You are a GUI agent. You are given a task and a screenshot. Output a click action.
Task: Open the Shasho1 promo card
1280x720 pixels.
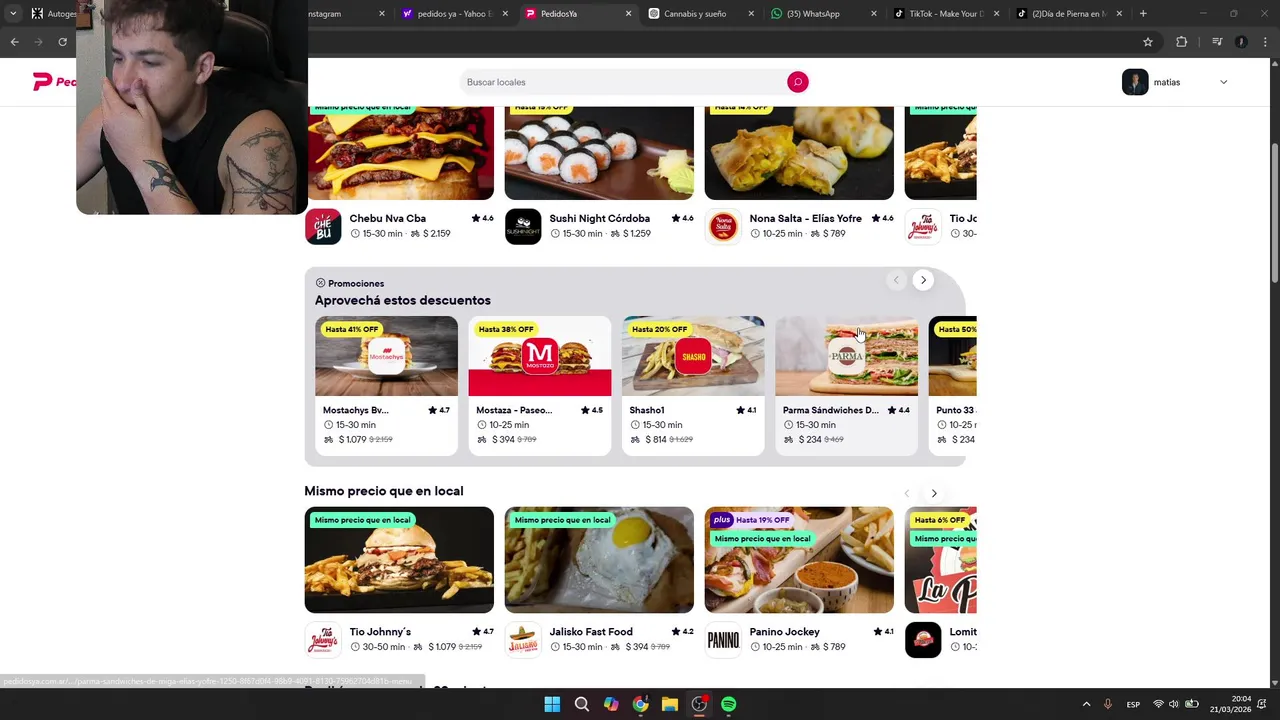(x=693, y=385)
